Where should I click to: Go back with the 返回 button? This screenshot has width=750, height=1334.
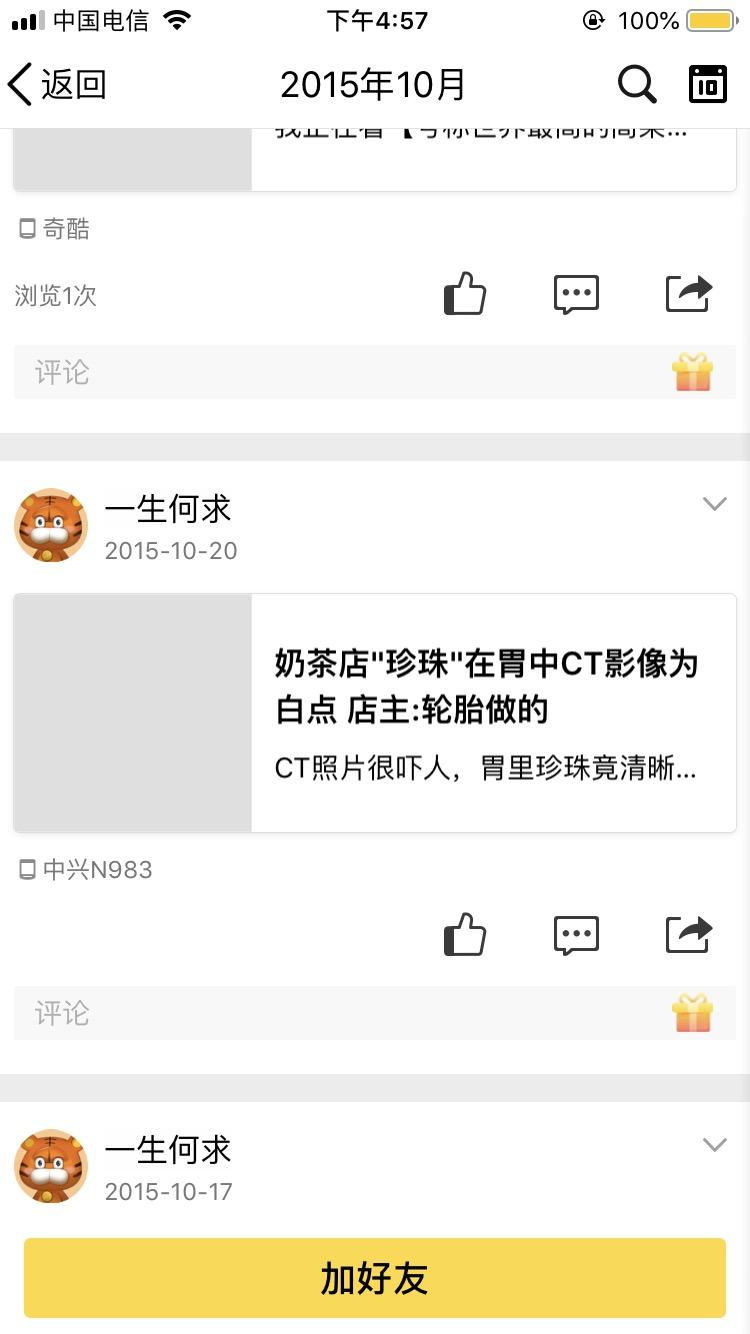tap(57, 85)
